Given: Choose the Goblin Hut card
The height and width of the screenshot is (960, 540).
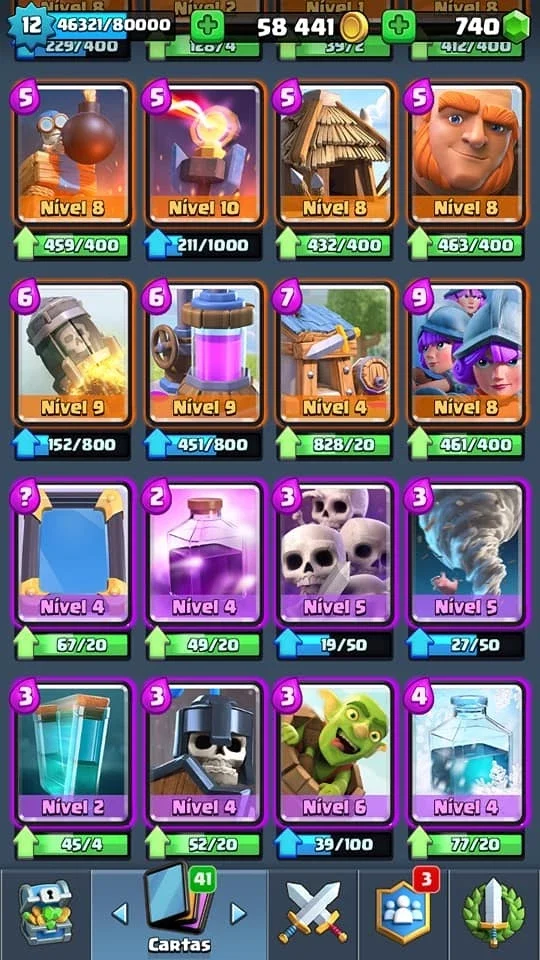Looking at the screenshot, I should tap(336, 154).
